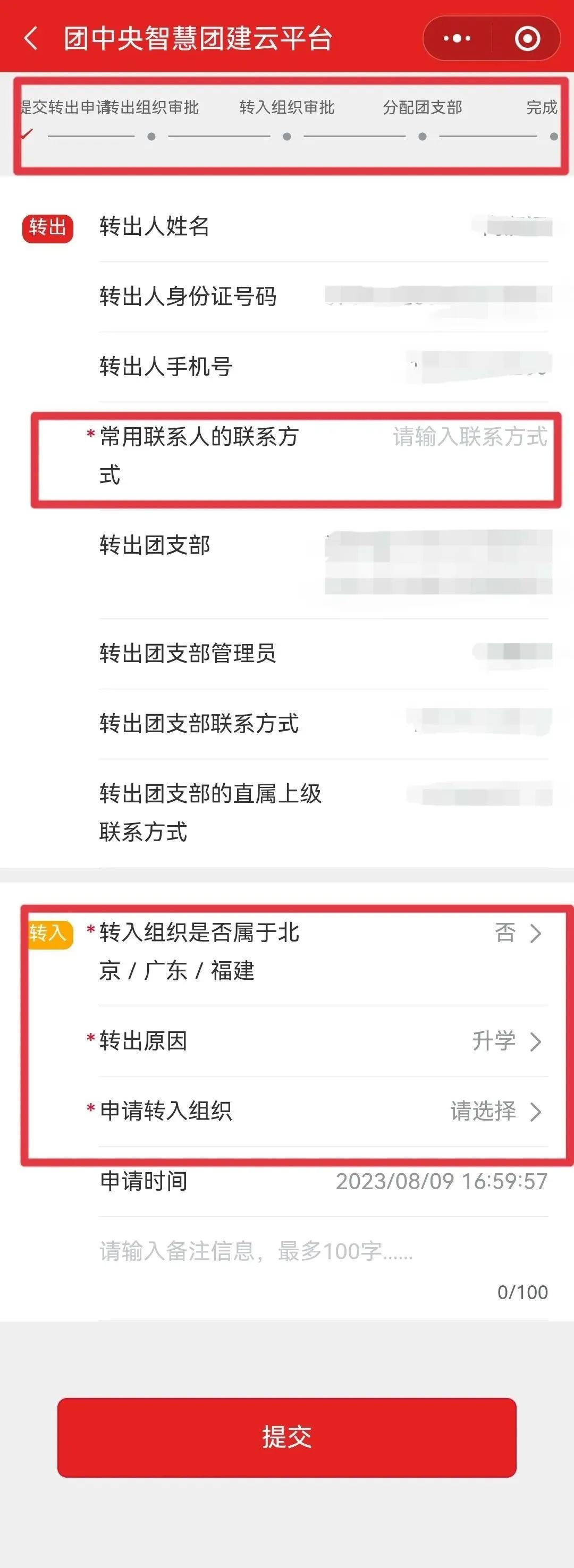The image size is (574, 1568).
Task: Select the 申请转入组织 target organization
Action: pos(495,1112)
